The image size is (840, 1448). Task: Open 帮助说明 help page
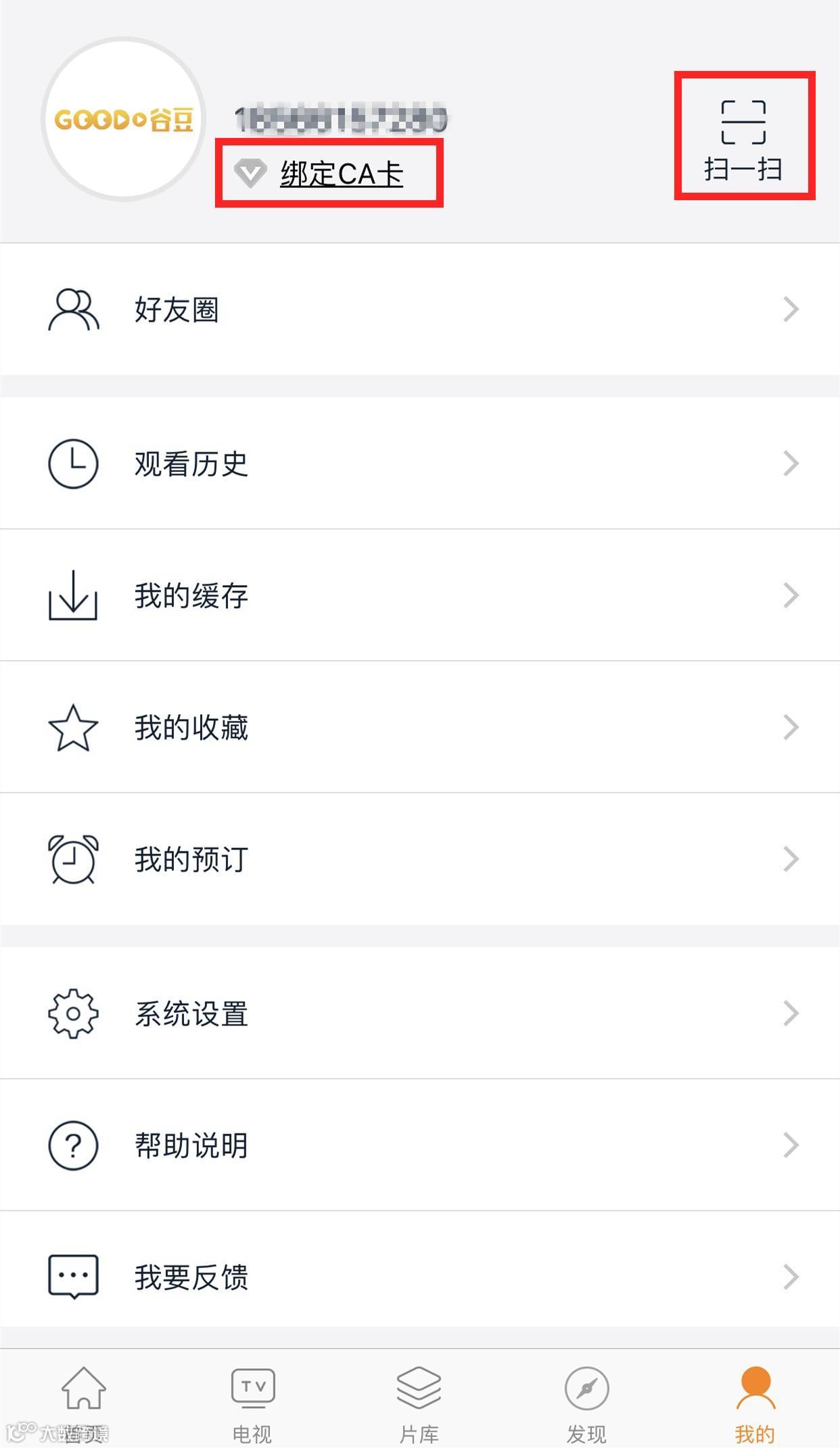(x=419, y=1145)
